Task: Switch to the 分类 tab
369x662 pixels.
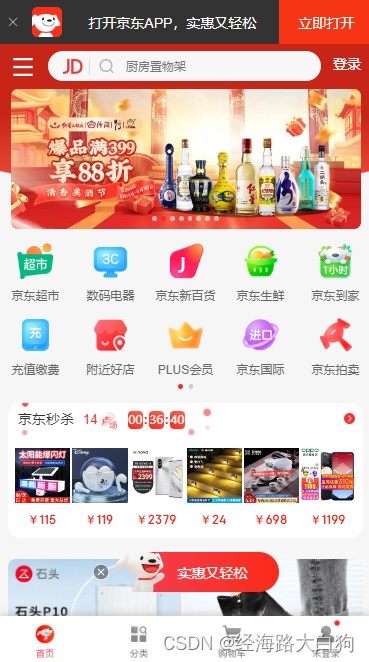Action: point(138,641)
